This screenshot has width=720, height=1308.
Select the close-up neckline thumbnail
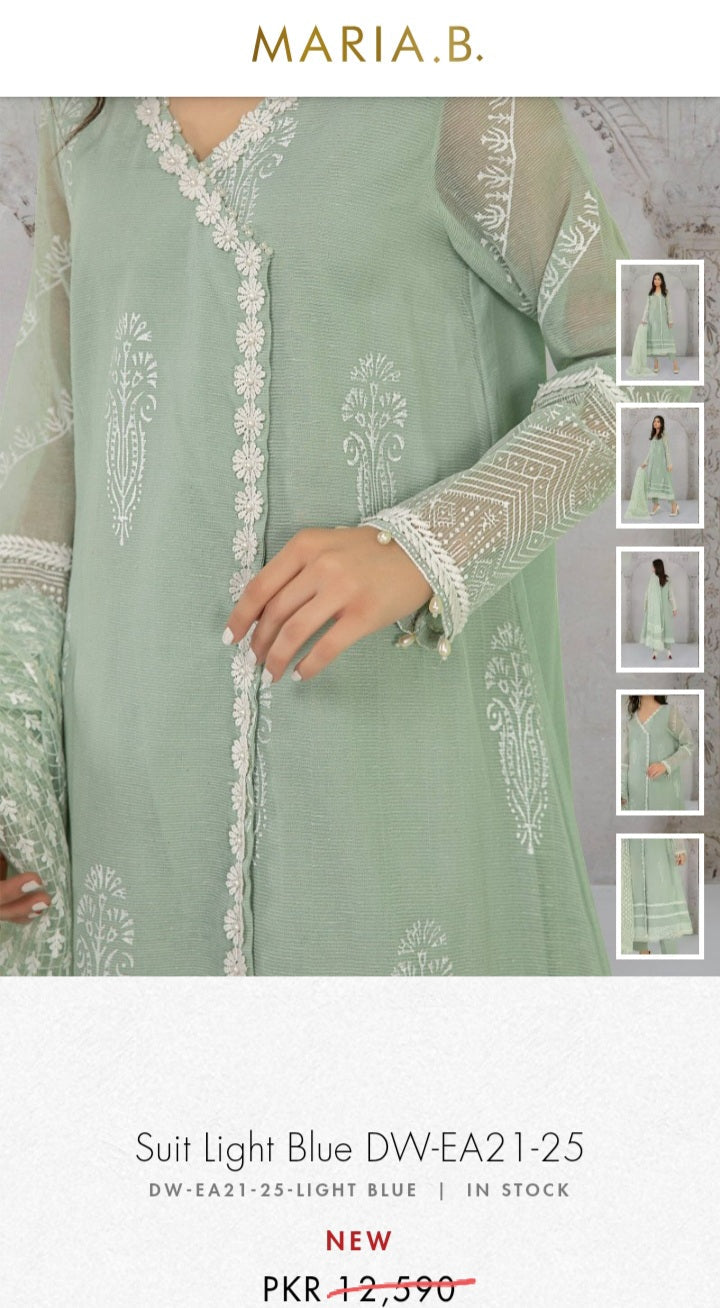click(660, 752)
